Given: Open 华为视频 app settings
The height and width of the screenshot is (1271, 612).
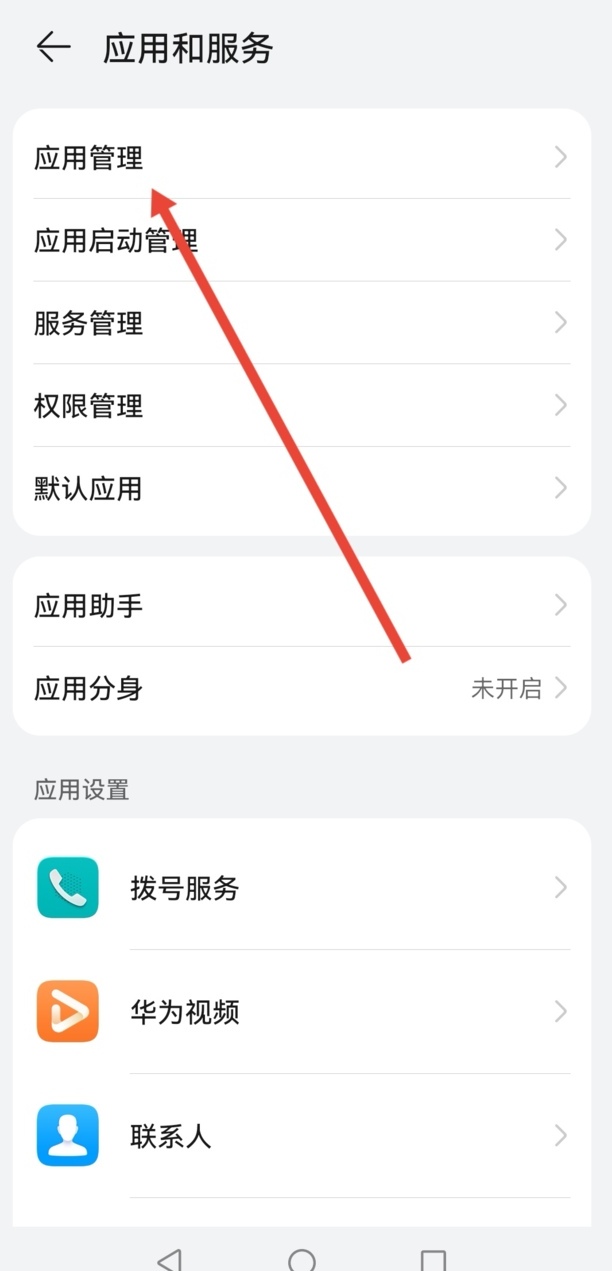Looking at the screenshot, I should tap(301, 1011).
